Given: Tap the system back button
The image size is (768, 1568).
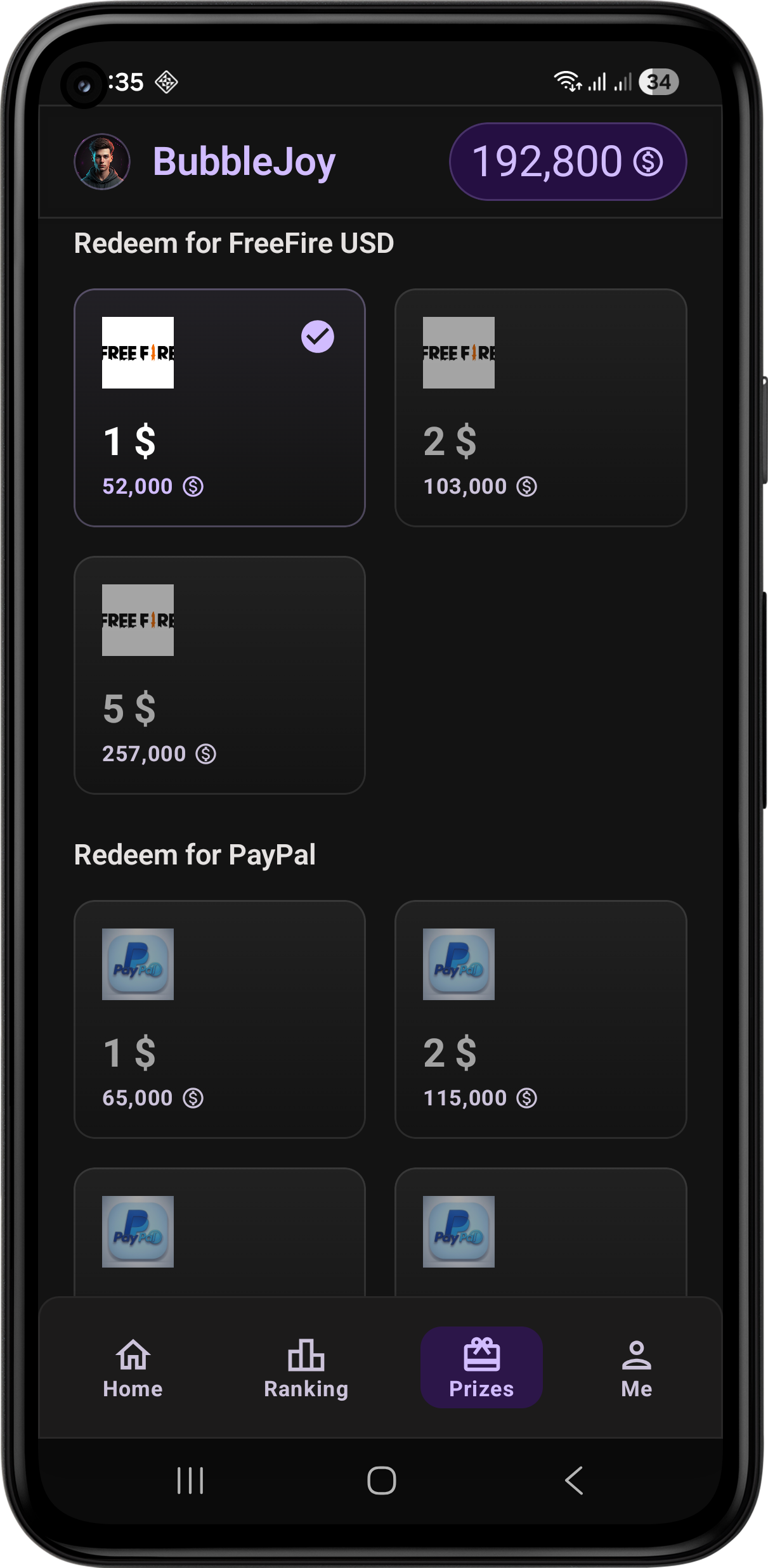Looking at the screenshot, I should coord(574,1481).
